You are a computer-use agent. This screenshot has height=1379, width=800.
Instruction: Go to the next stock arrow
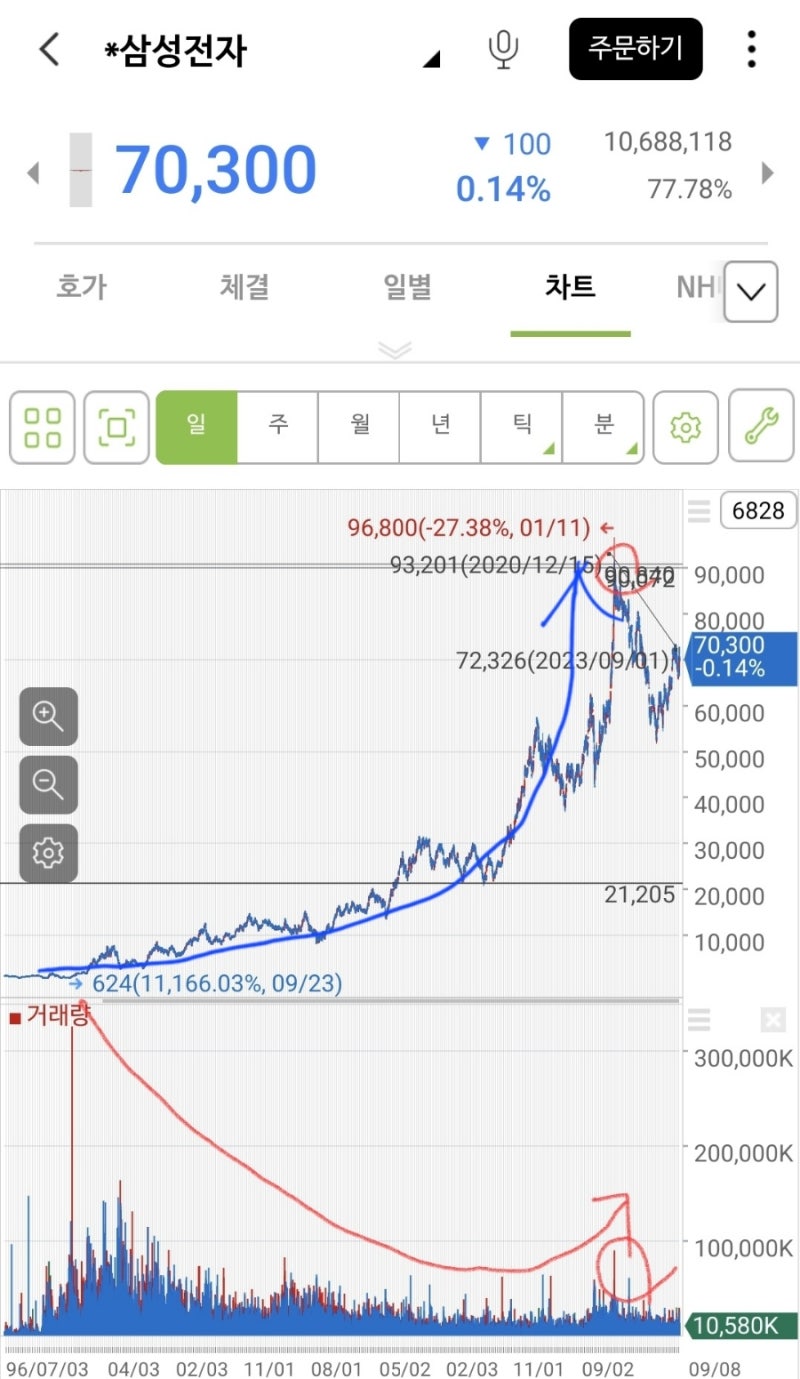point(767,172)
